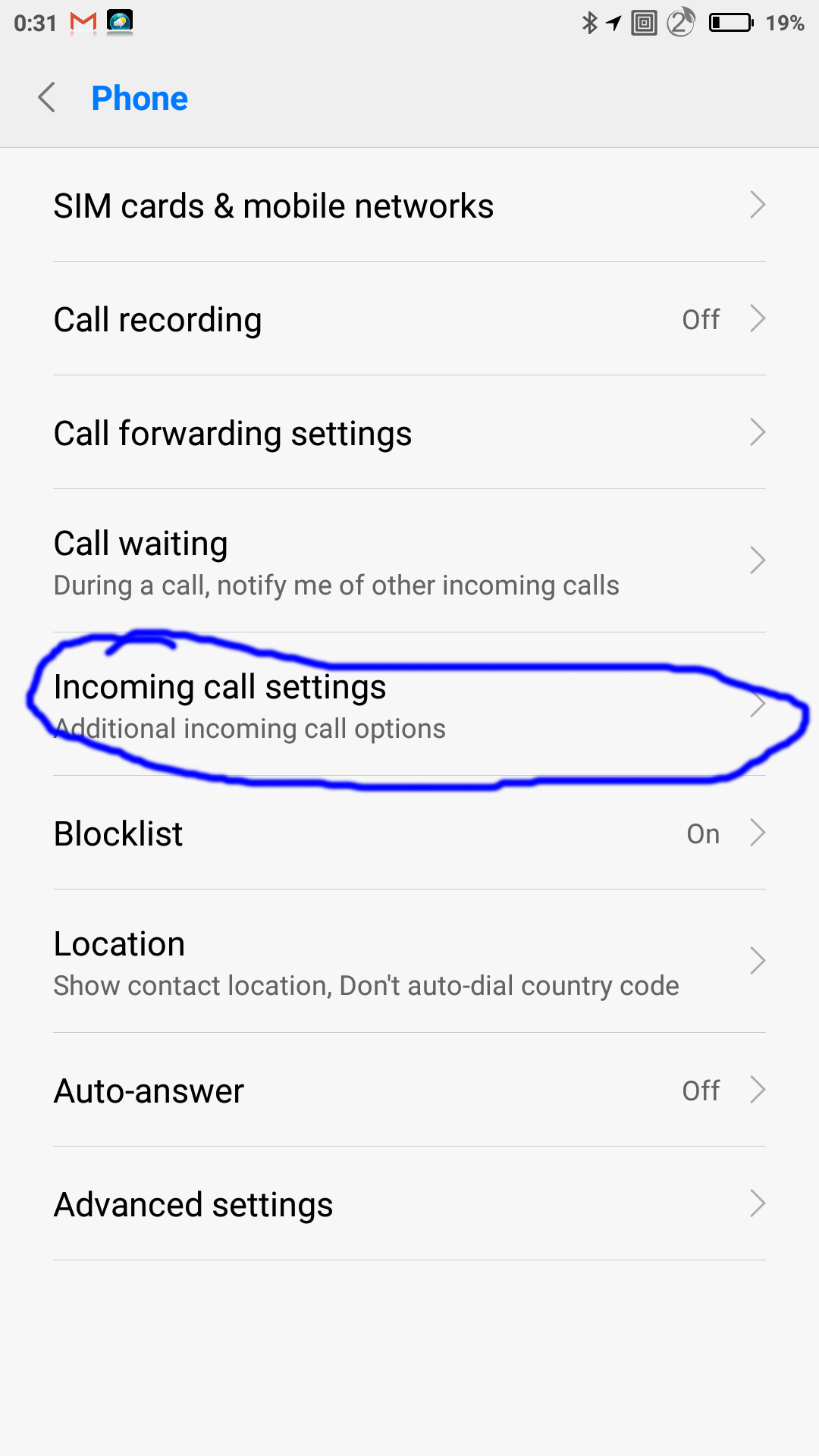Open Advanced settings
This screenshot has width=819, height=1456.
click(409, 1203)
